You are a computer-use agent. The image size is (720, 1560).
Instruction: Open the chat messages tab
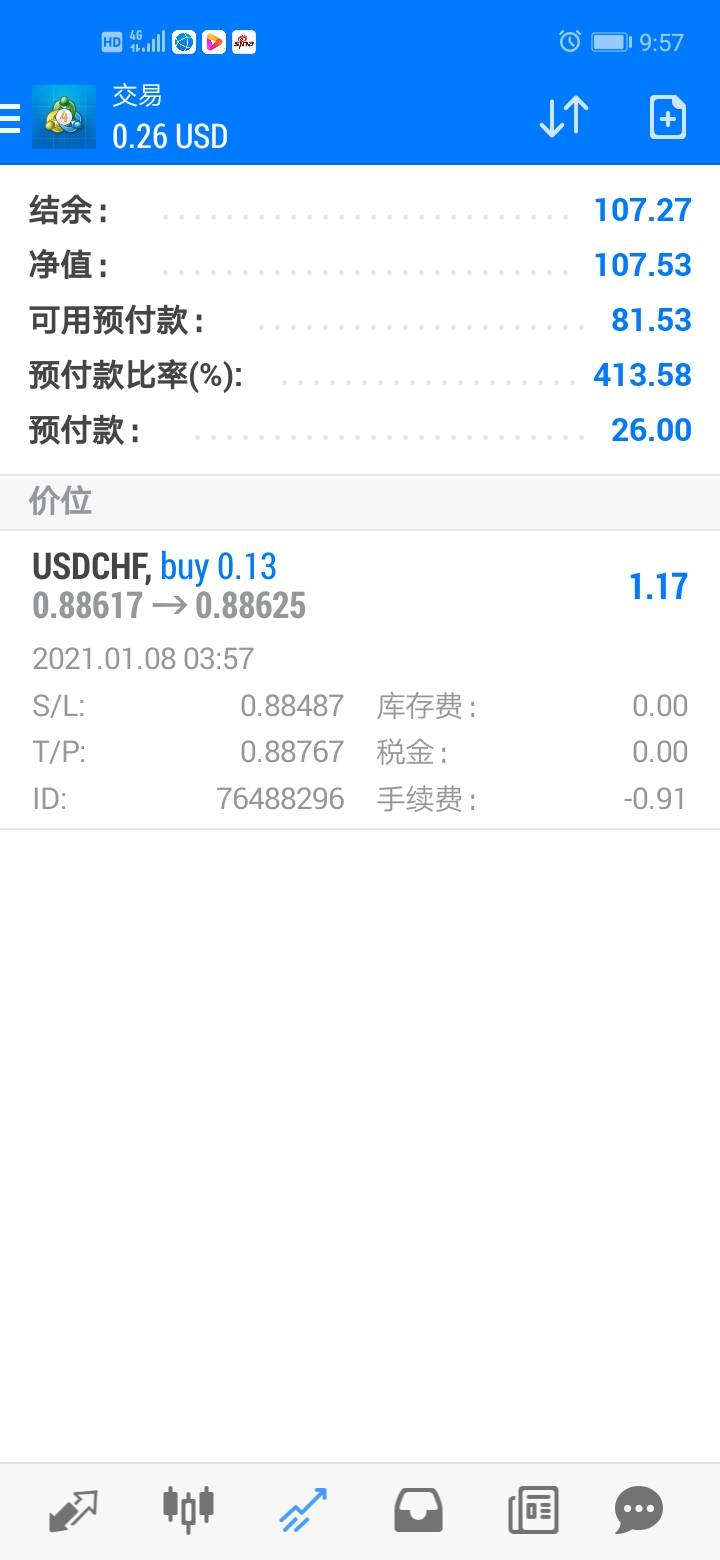639,1510
